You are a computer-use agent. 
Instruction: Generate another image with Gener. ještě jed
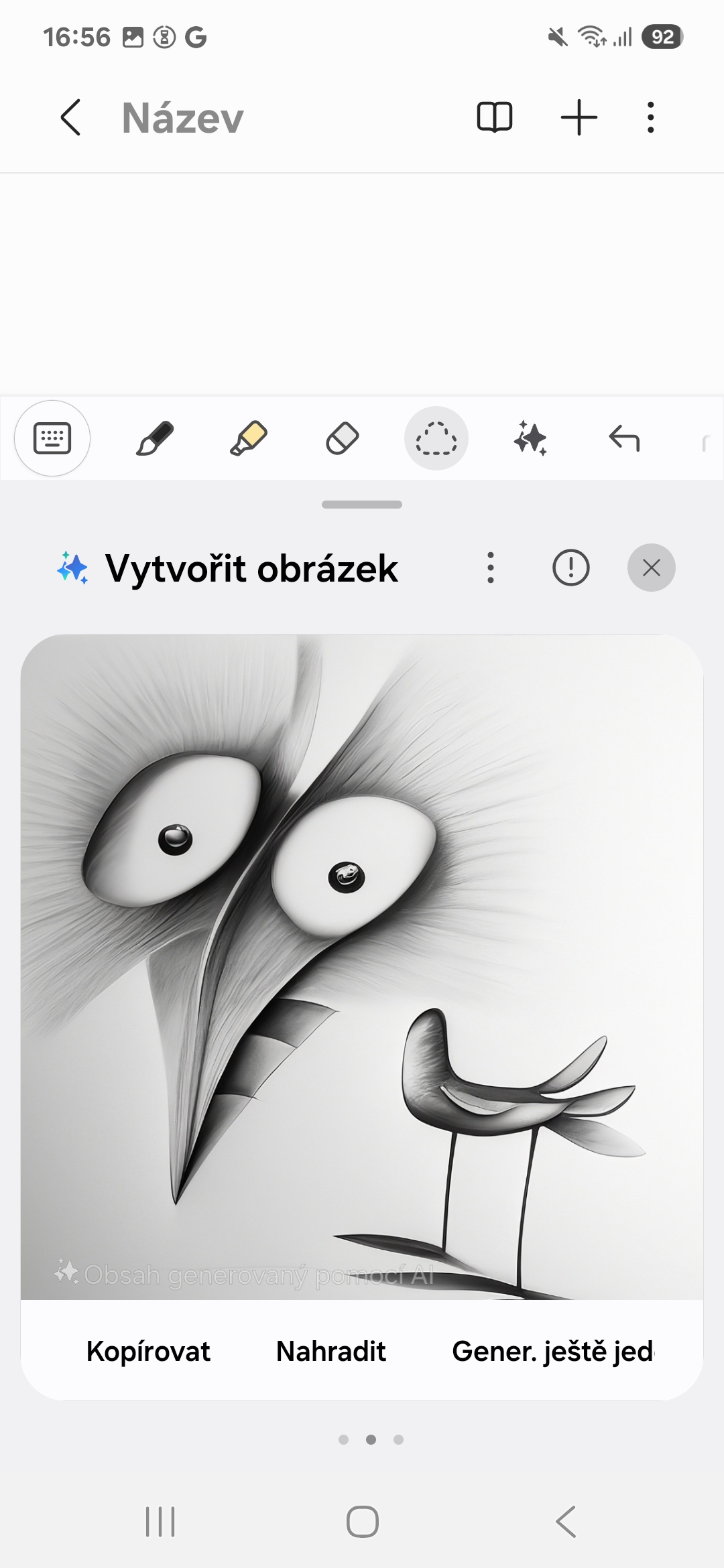(554, 1351)
